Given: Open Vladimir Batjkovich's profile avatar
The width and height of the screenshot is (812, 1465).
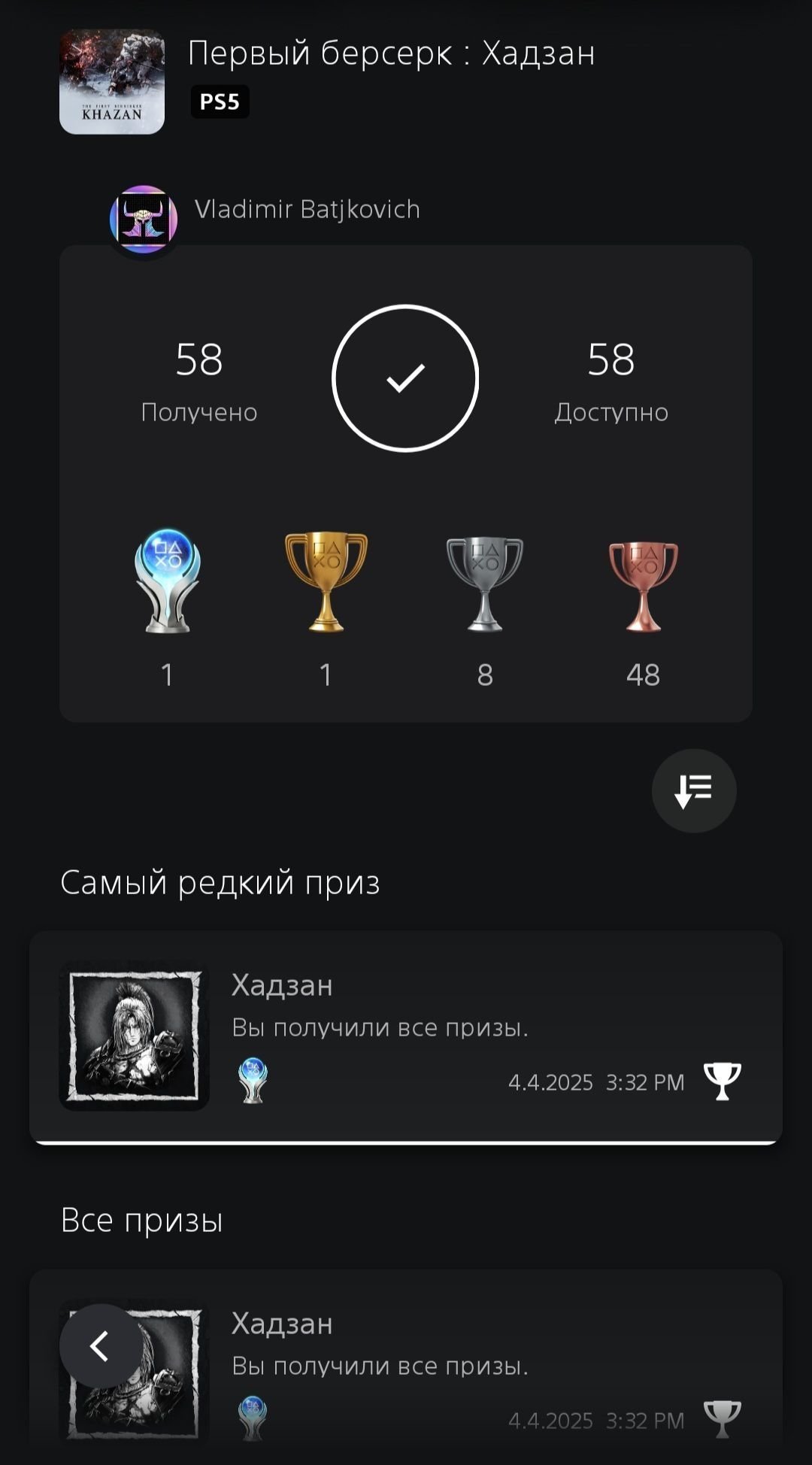Looking at the screenshot, I should (144, 220).
